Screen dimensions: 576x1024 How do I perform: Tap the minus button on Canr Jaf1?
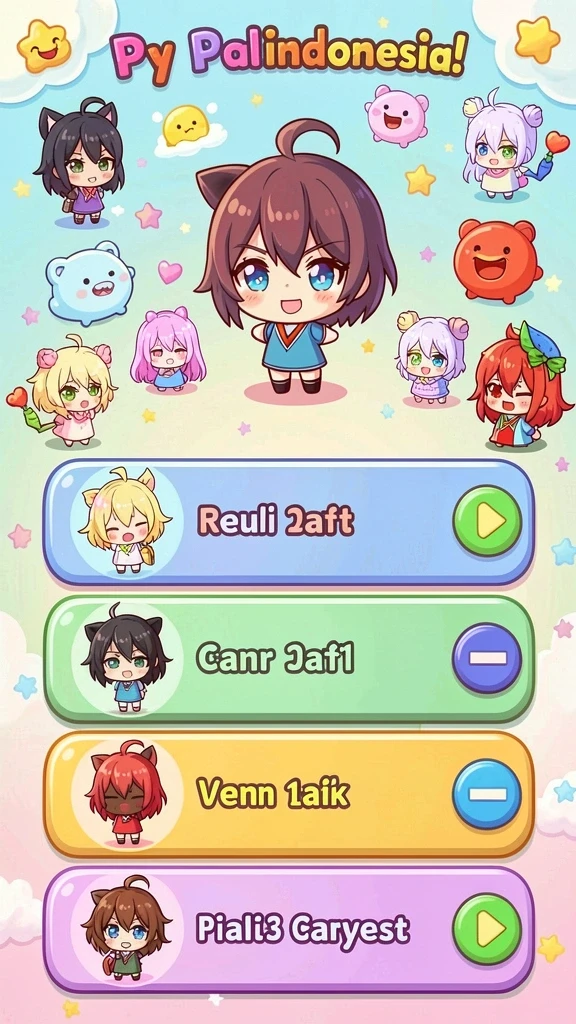(x=487, y=658)
